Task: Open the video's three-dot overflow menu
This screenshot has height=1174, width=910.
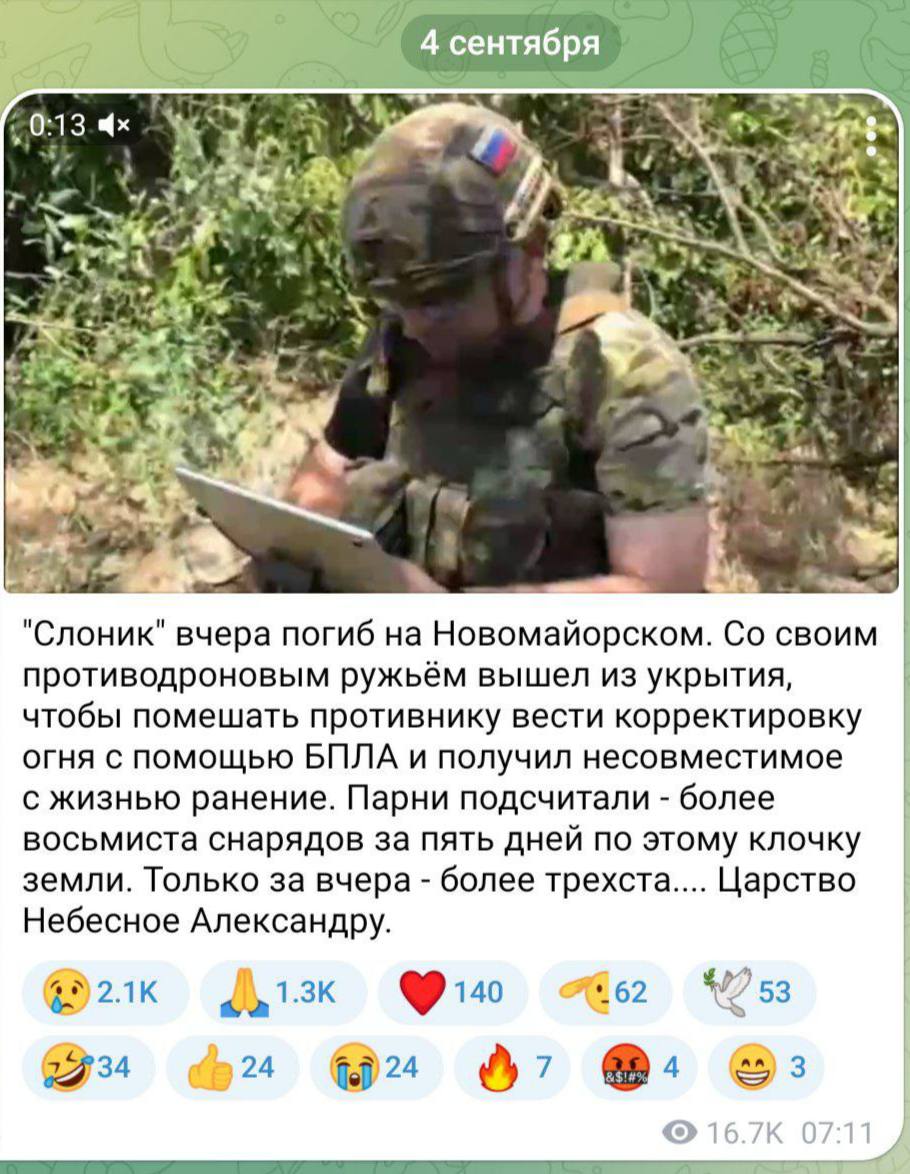Action: [870, 137]
